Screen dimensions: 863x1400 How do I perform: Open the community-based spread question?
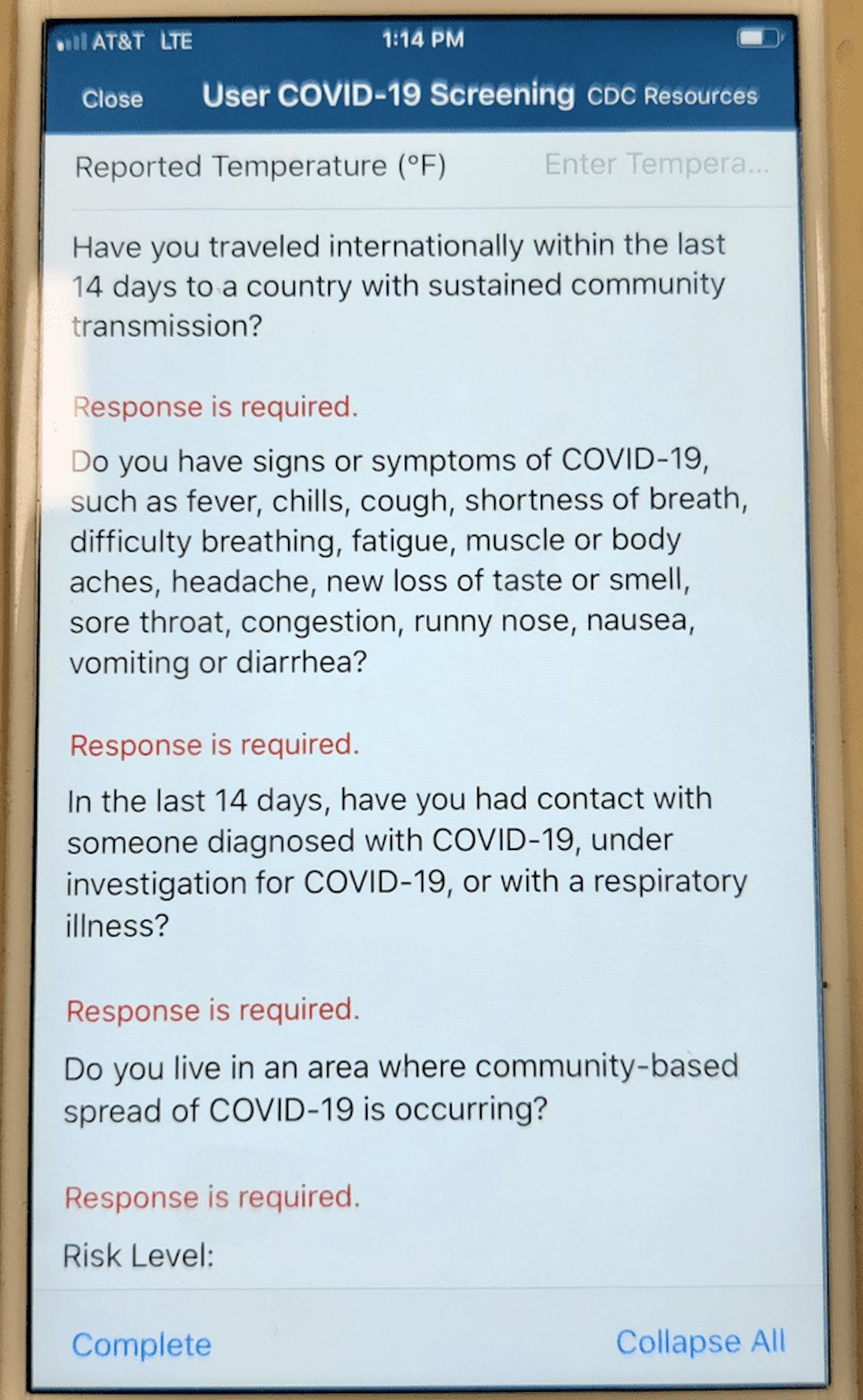[x=401, y=1088]
